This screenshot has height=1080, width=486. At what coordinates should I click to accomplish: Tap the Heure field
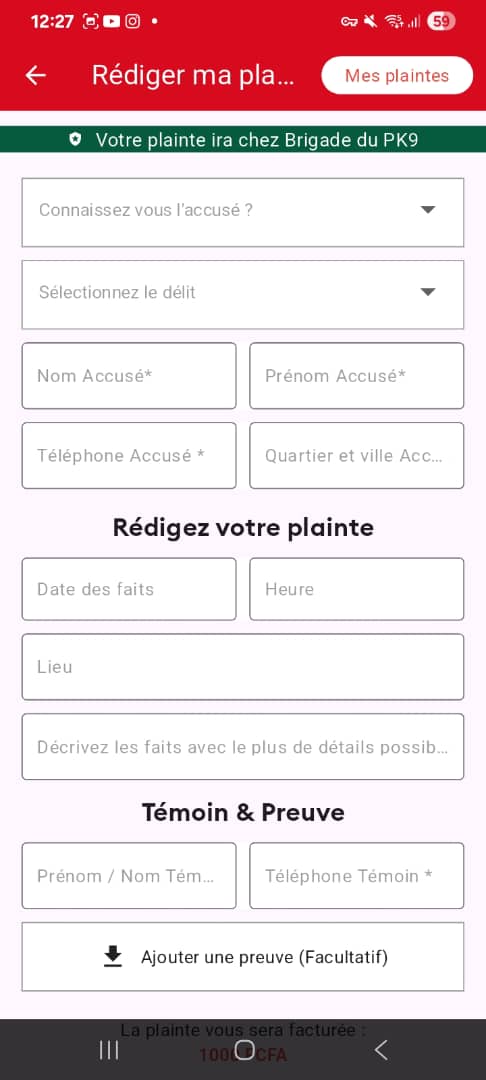[x=357, y=590]
